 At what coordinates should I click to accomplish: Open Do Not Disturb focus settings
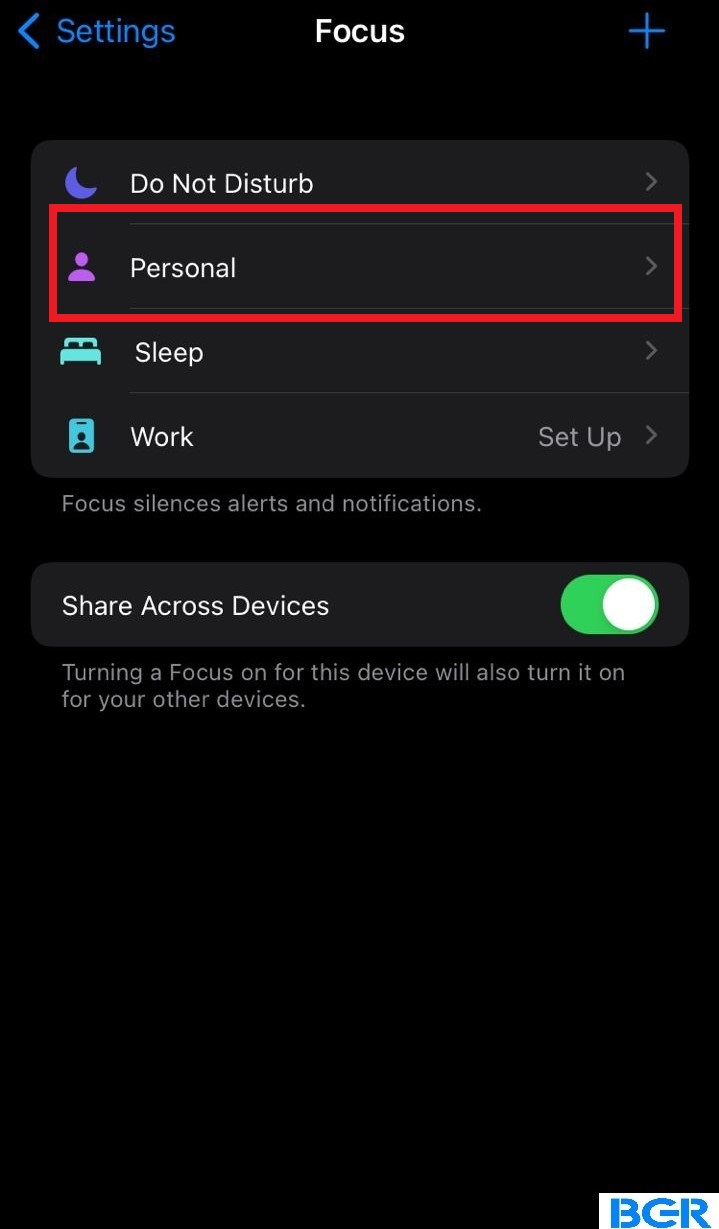pos(360,182)
